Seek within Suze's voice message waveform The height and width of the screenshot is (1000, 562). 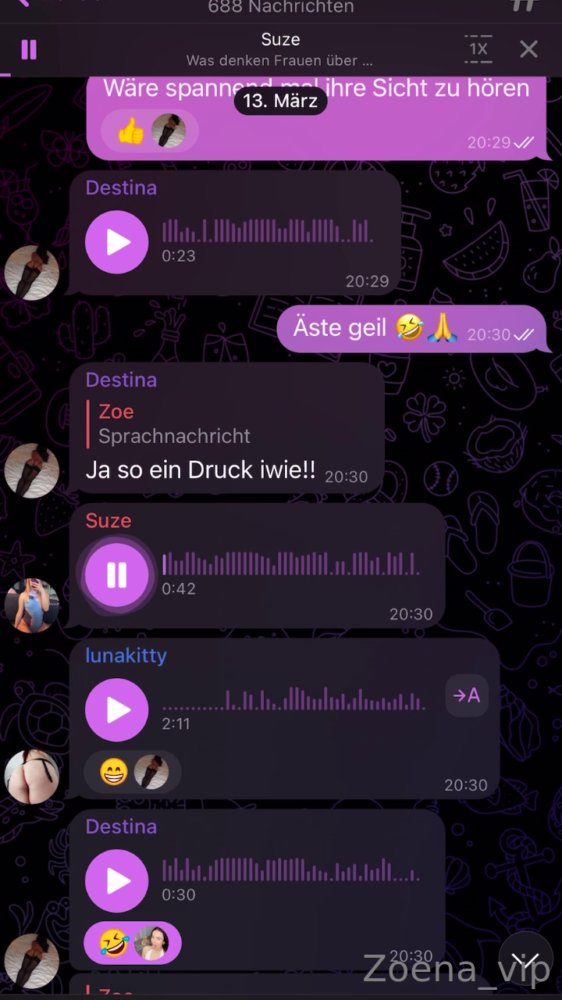[291, 563]
